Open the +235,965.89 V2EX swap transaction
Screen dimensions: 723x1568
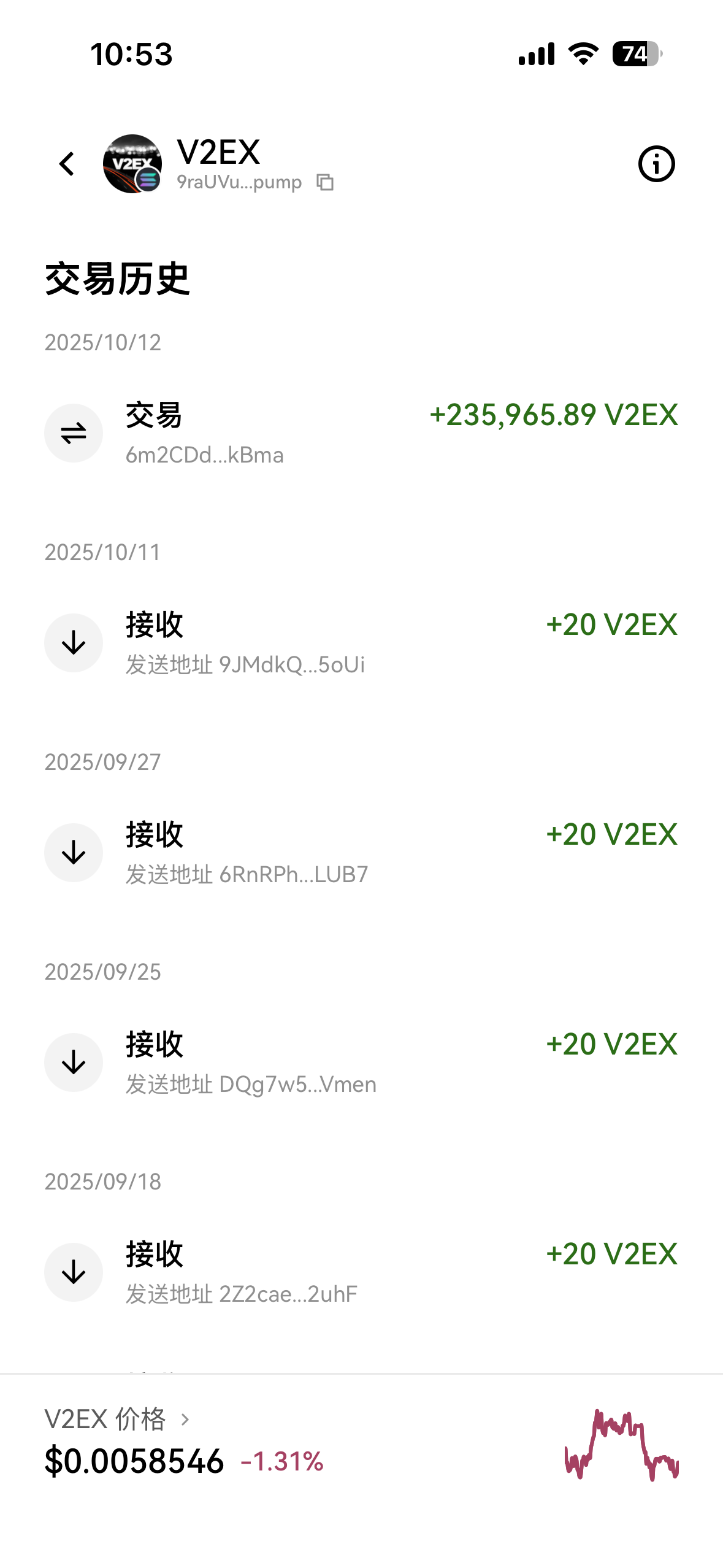click(x=361, y=433)
